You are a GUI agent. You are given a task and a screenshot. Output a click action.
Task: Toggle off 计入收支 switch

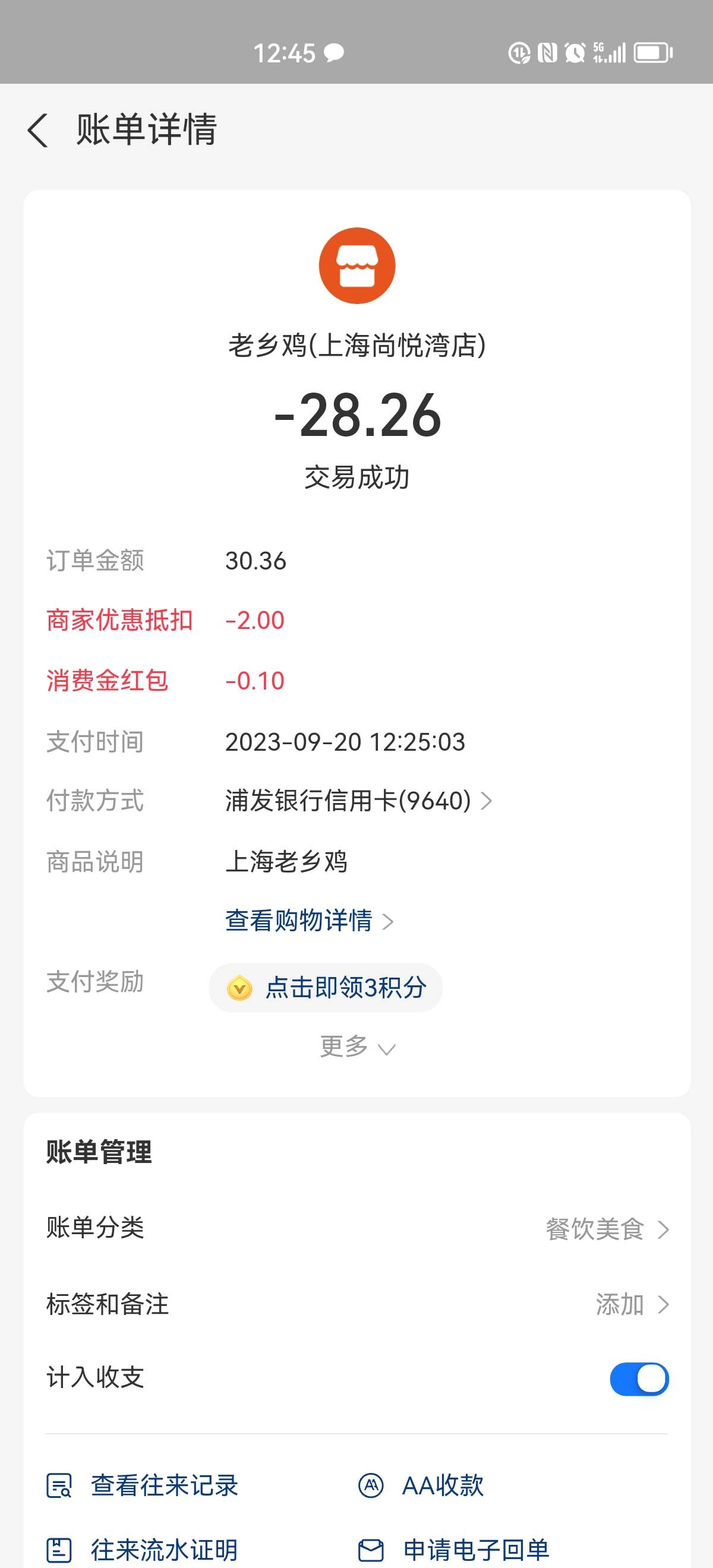(639, 1379)
